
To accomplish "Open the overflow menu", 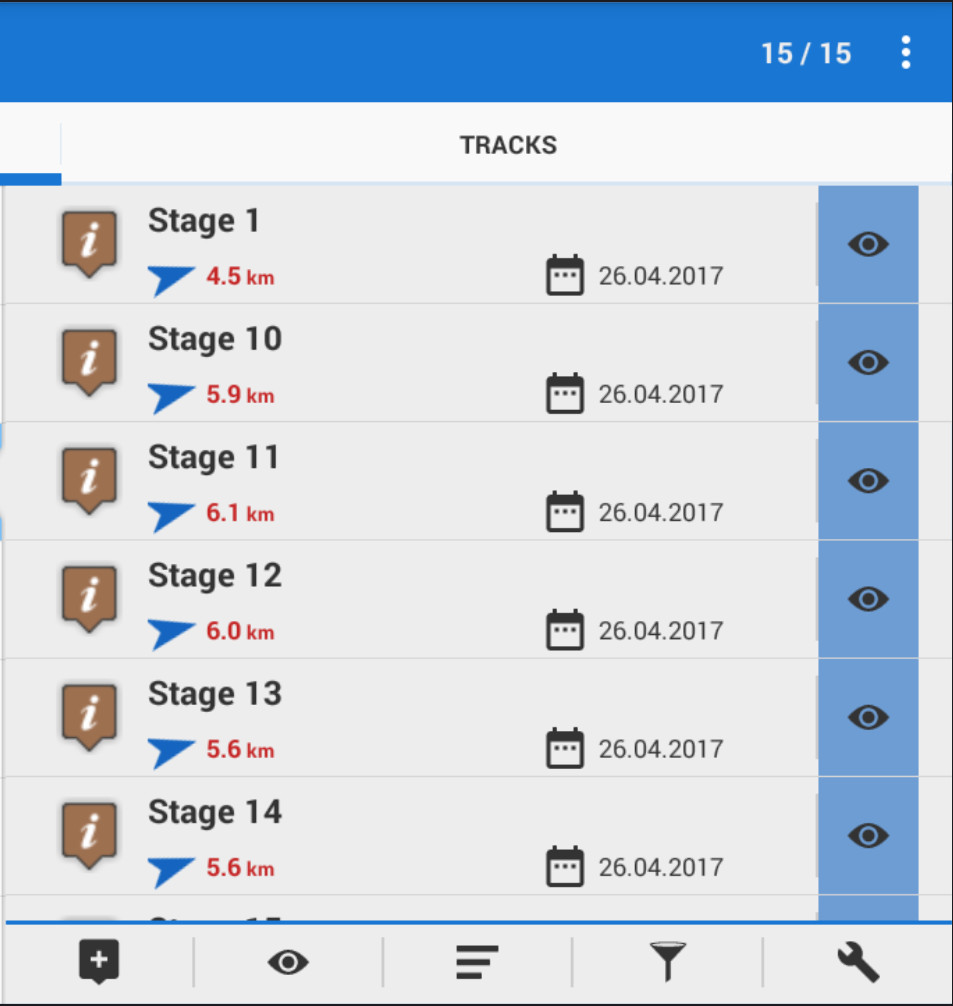I will [905, 52].
